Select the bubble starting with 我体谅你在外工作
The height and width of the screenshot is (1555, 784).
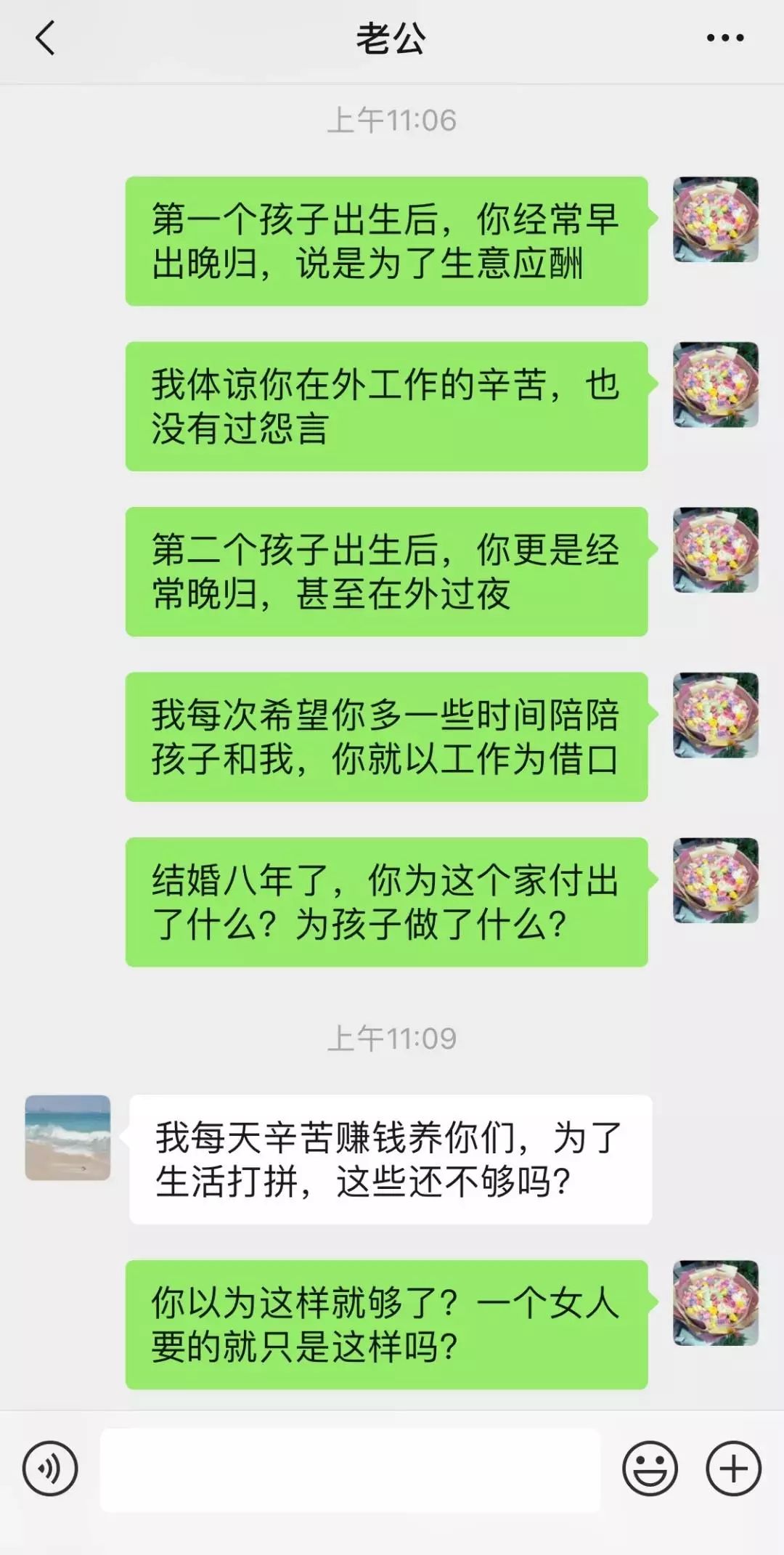[x=386, y=407]
